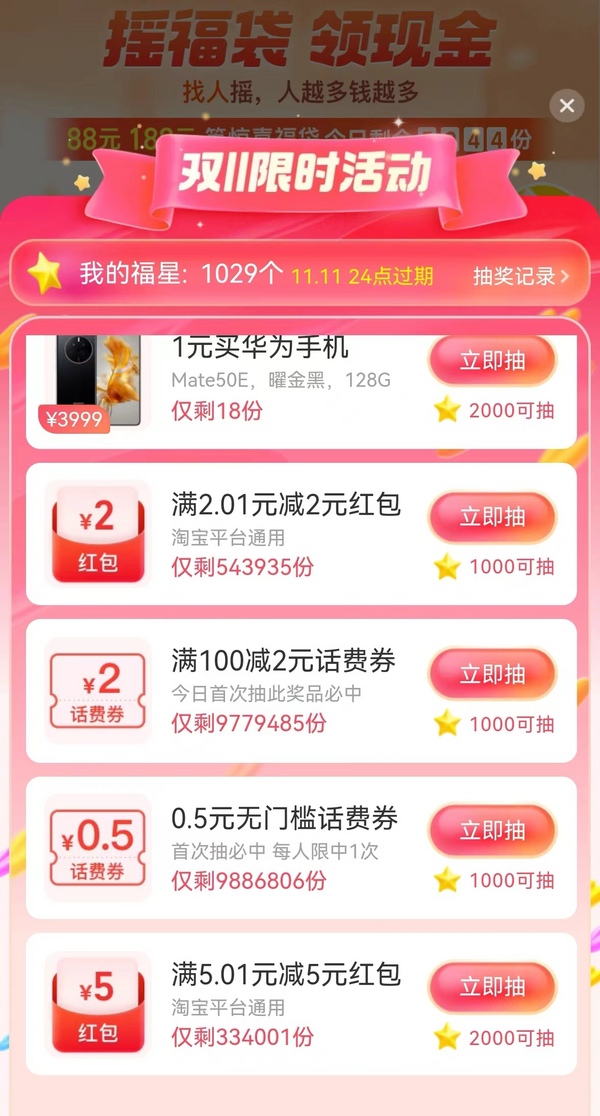
Task: Tap 立即抽 for 满5.01元减5元红包
Action: [x=492, y=988]
